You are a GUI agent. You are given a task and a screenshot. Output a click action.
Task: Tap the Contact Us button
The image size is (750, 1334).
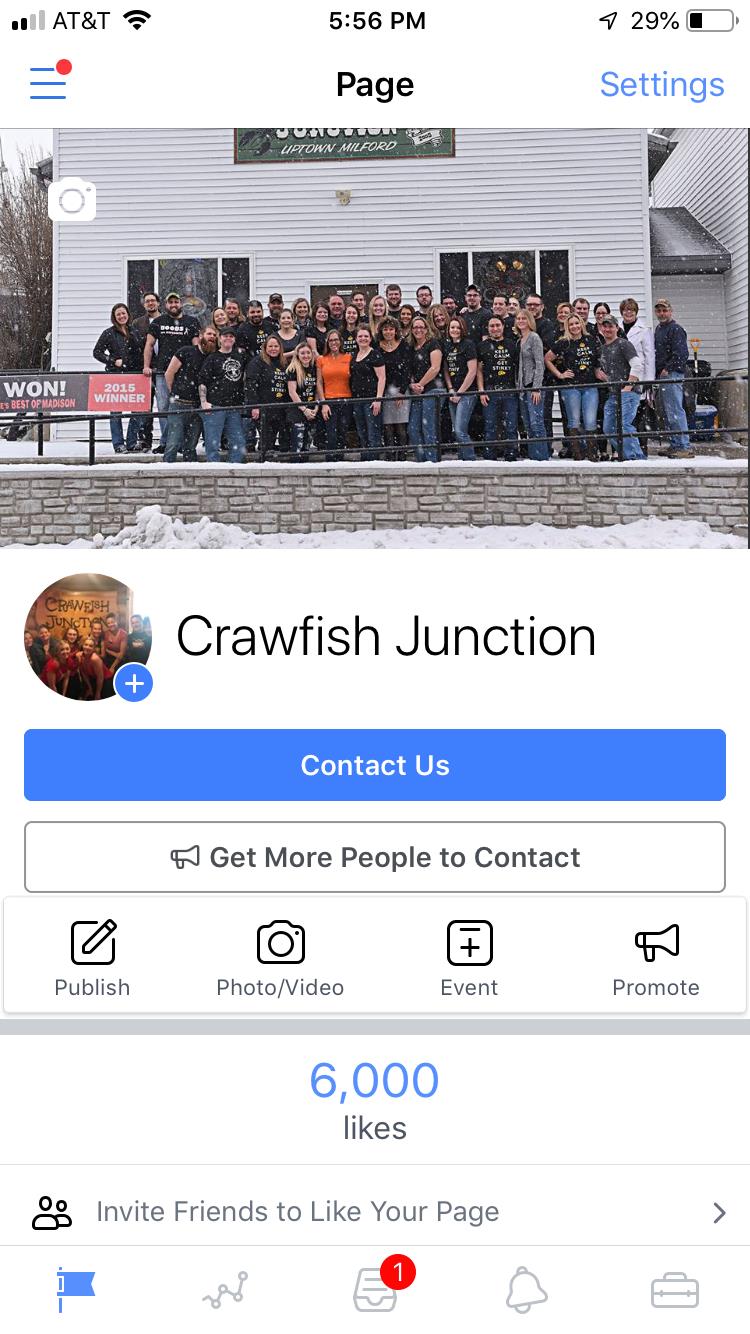[x=375, y=765]
